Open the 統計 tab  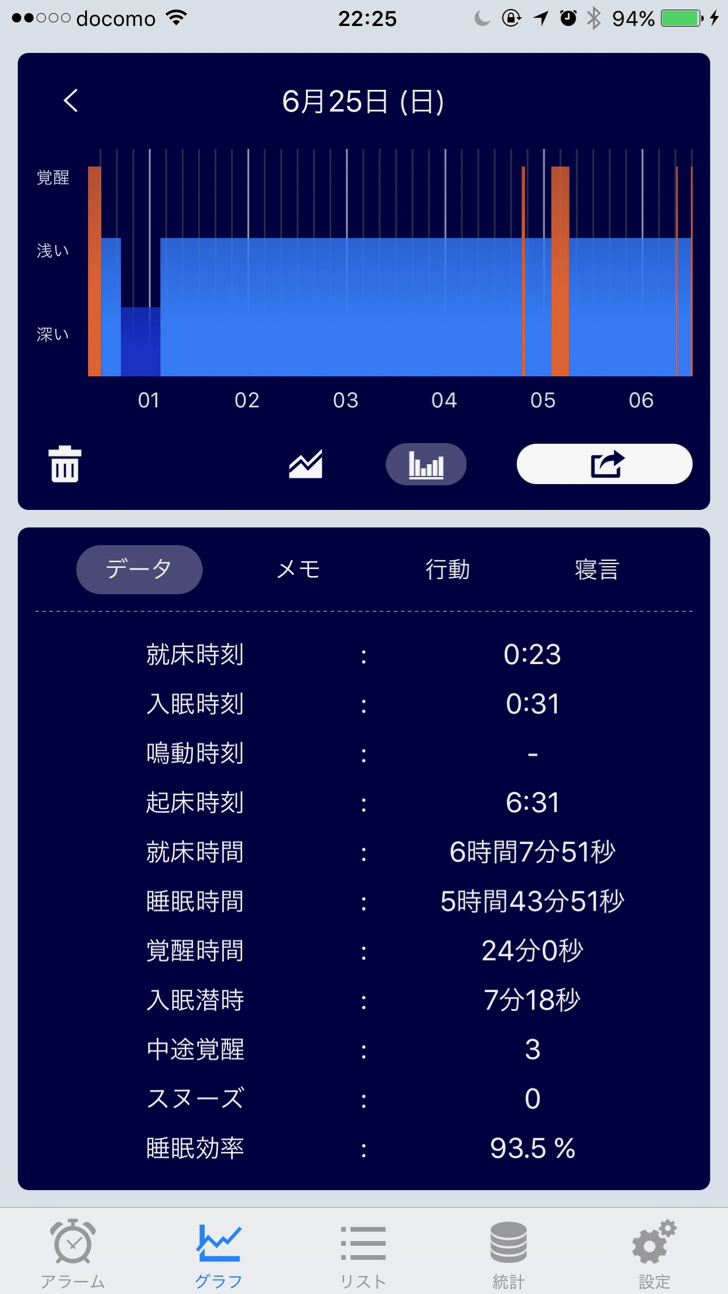click(x=508, y=1254)
